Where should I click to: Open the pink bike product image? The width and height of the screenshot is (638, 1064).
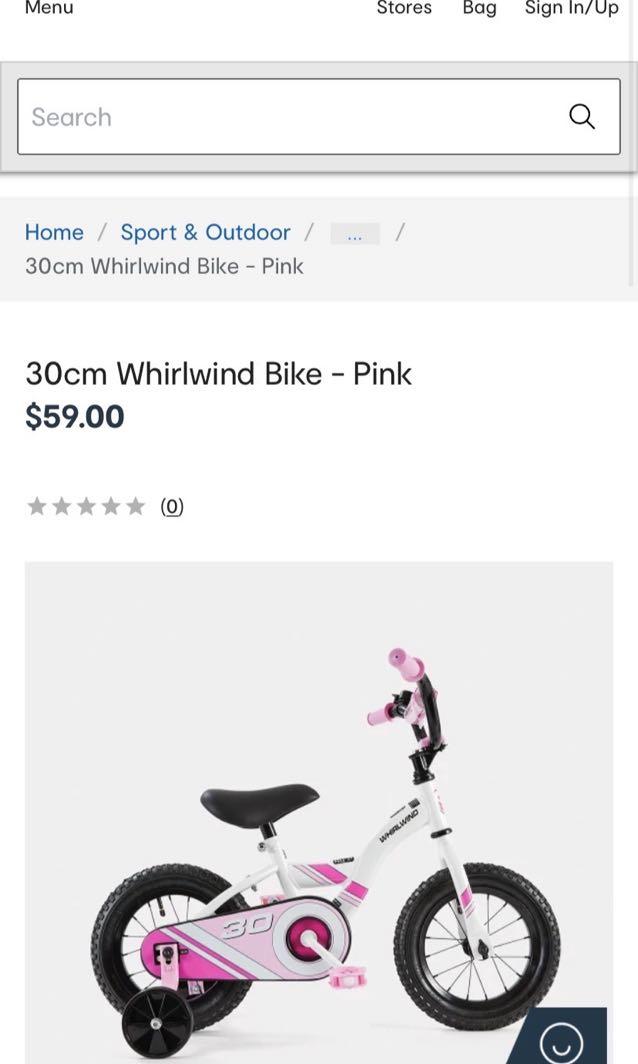pyautogui.click(x=318, y=820)
